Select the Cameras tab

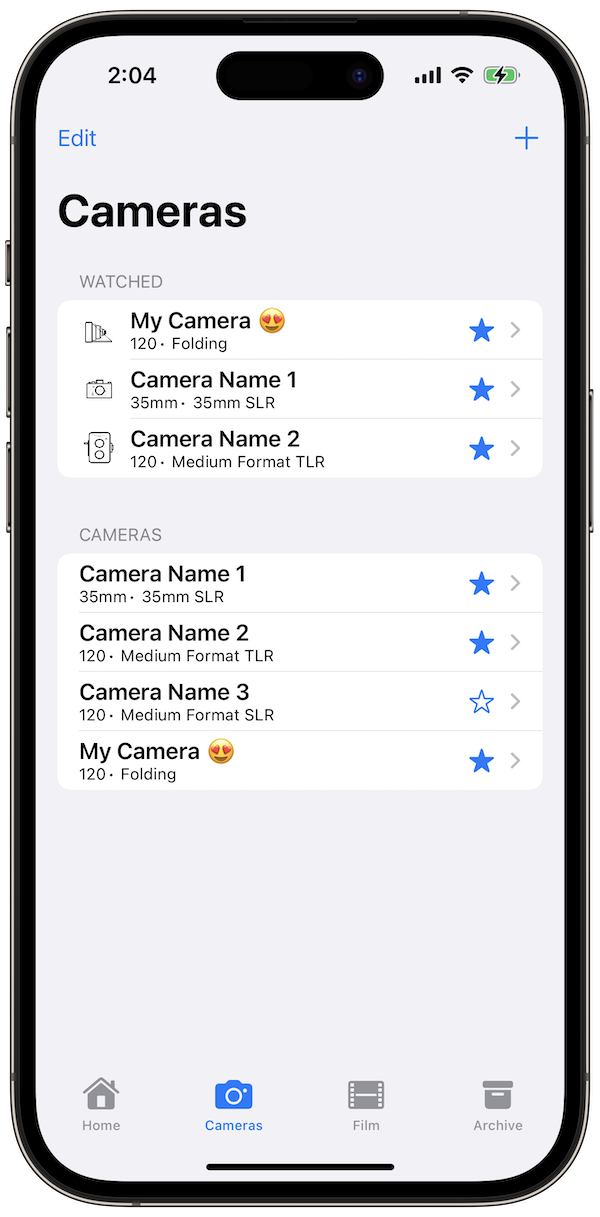(x=234, y=1105)
